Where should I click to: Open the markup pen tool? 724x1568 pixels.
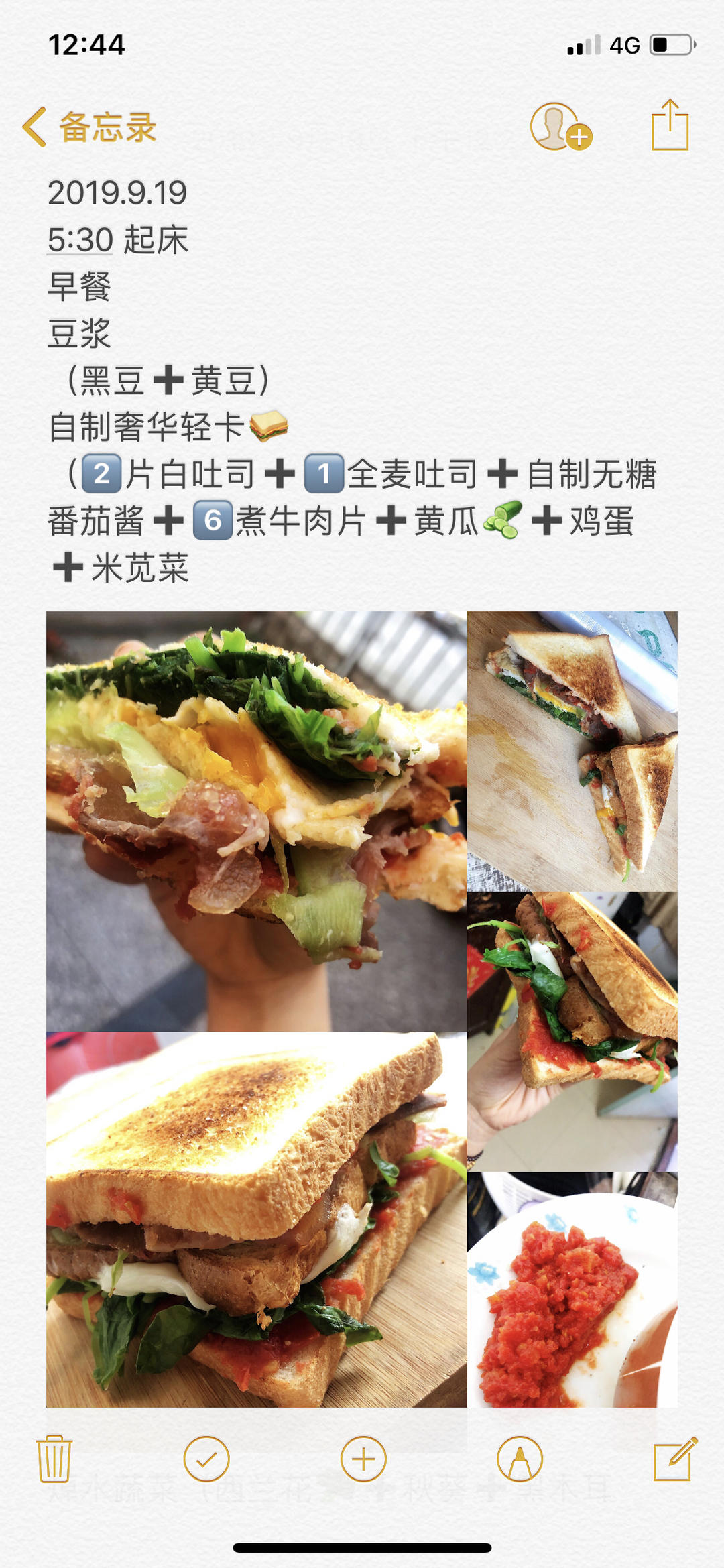tap(520, 1459)
